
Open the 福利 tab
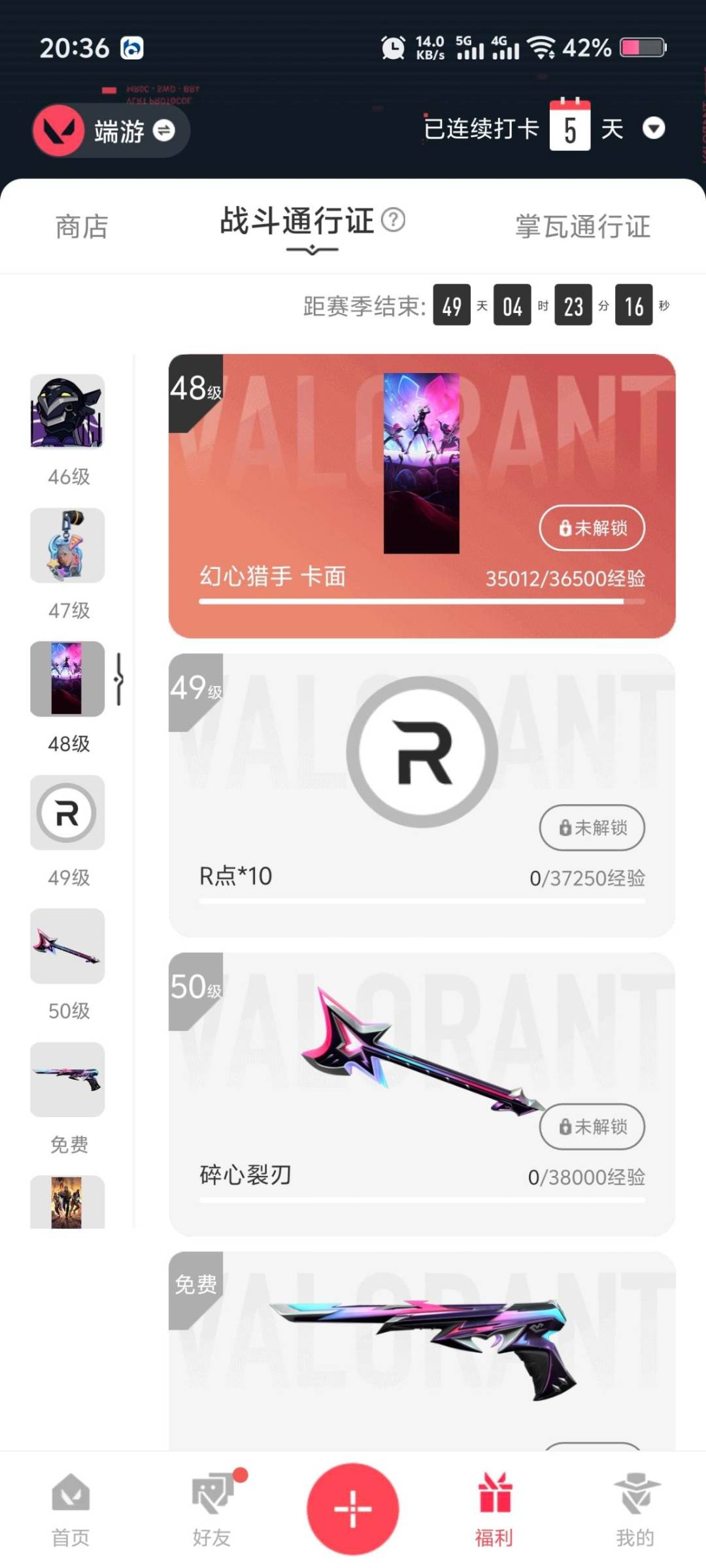(494, 1509)
